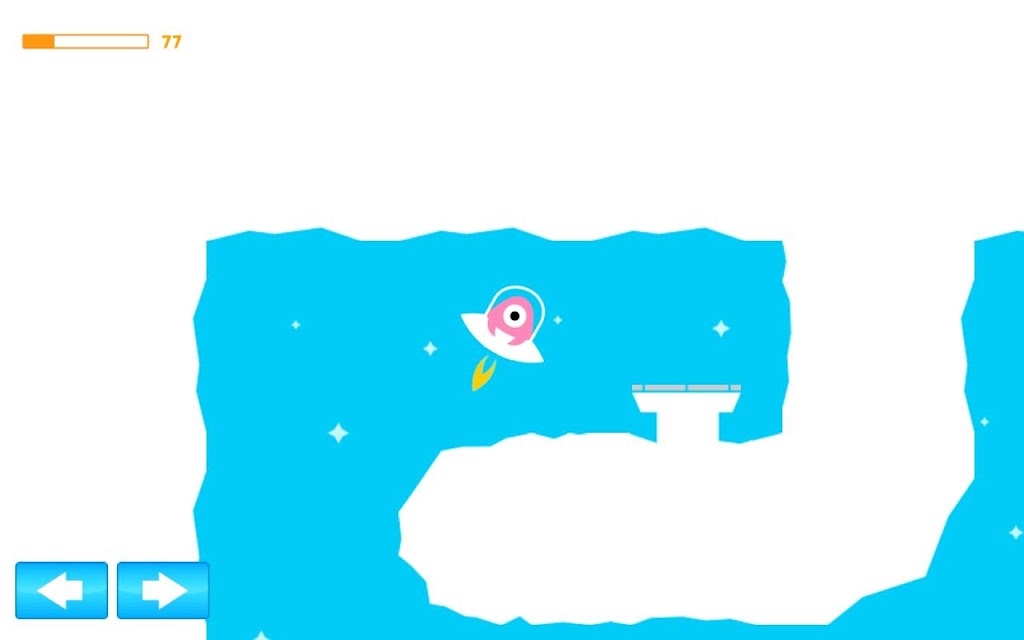This screenshot has width=1024, height=640.
Task: Steer right with the right arrow button
Action: coord(163,590)
